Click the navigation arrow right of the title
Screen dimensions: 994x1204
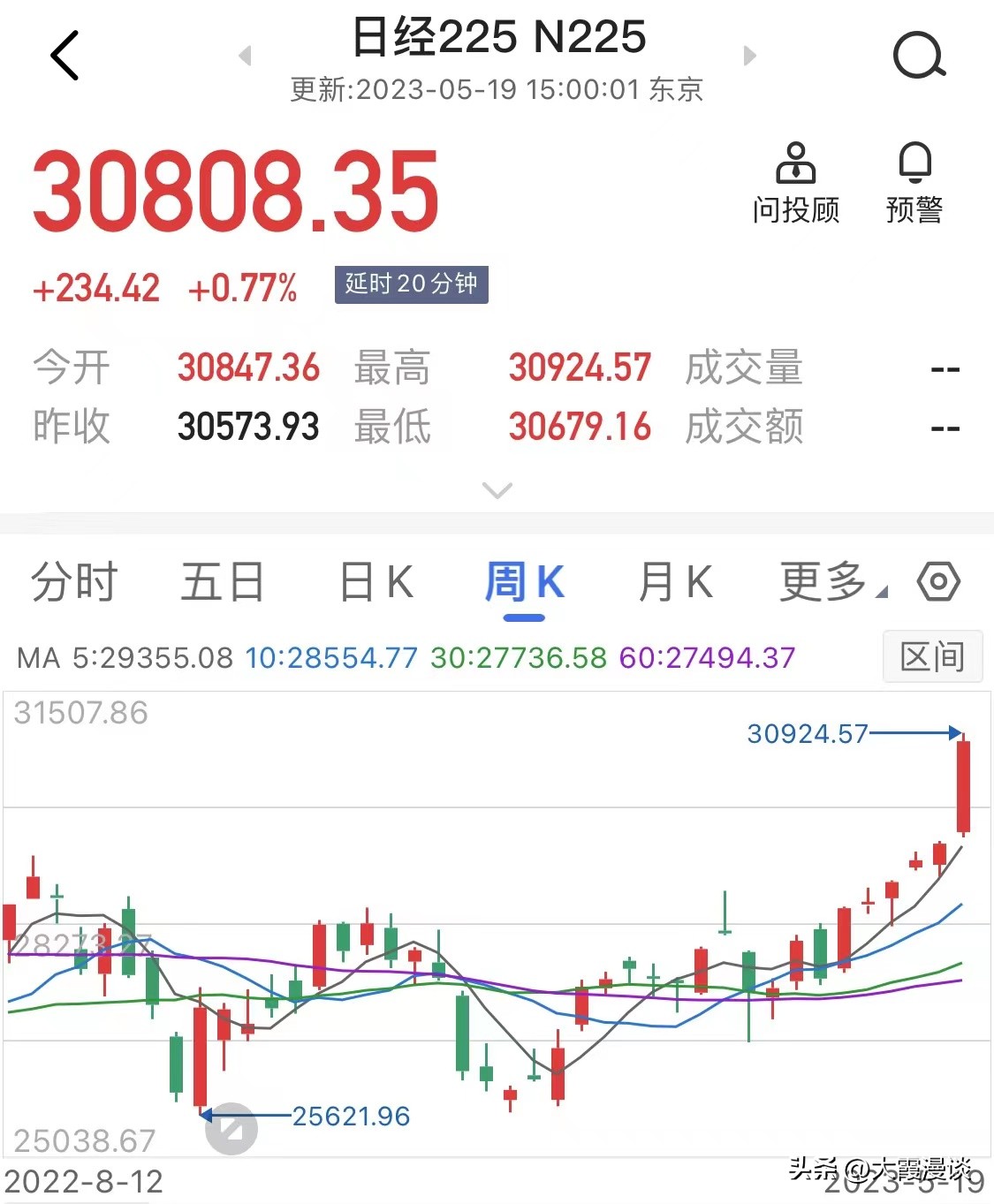(747, 55)
